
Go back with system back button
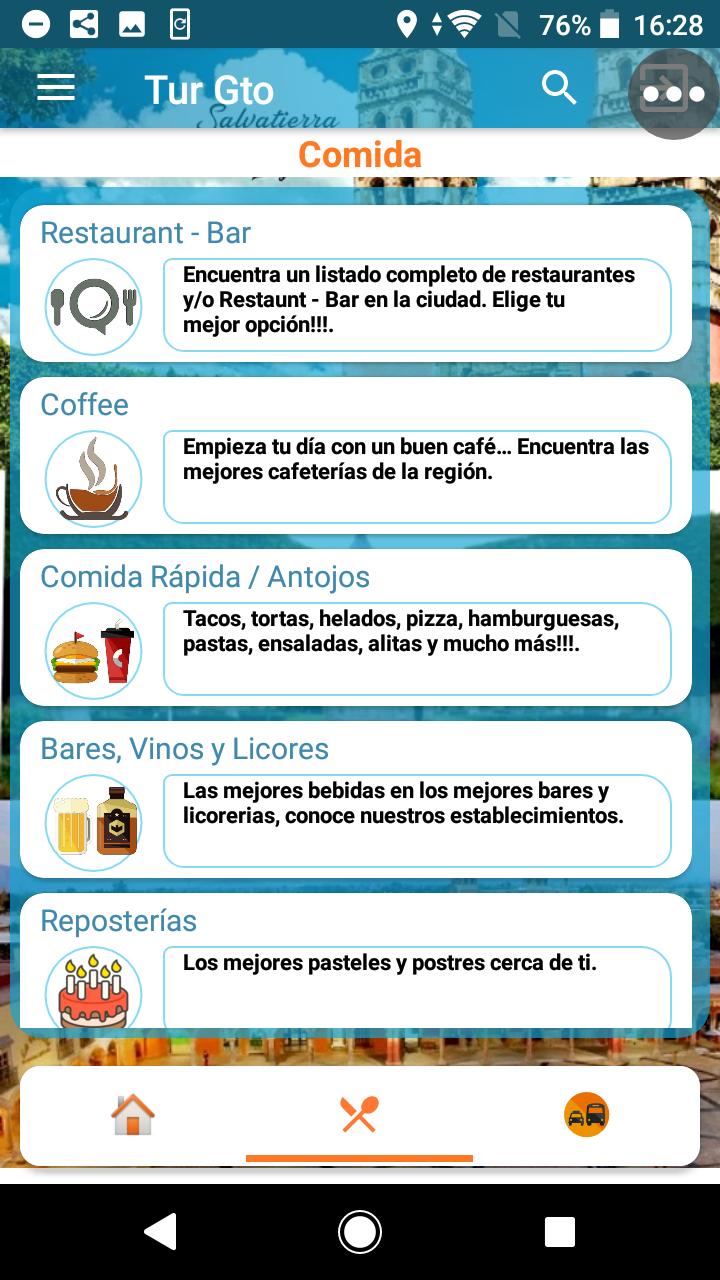coord(160,1232)
